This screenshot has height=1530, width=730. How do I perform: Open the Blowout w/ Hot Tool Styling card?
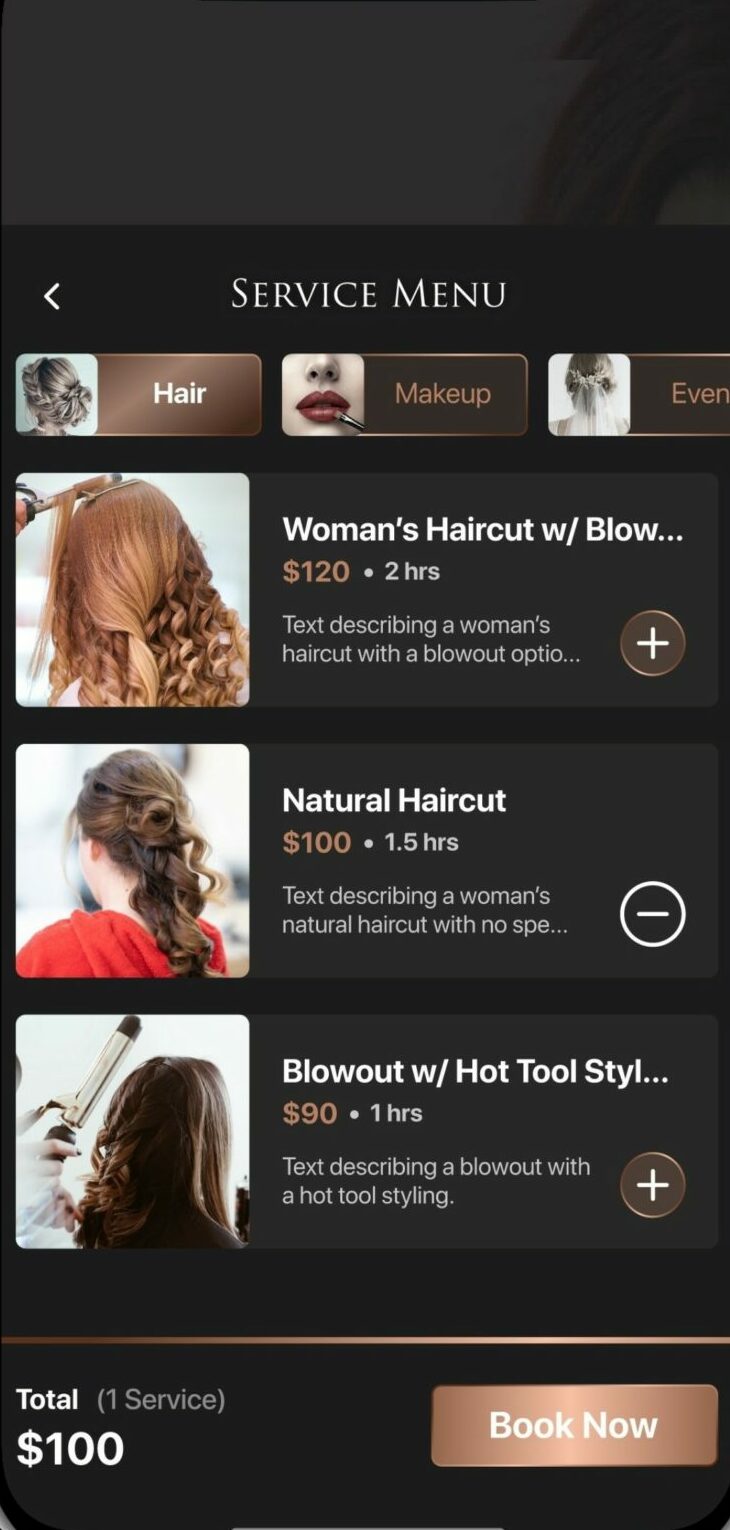pos(366,1132)
